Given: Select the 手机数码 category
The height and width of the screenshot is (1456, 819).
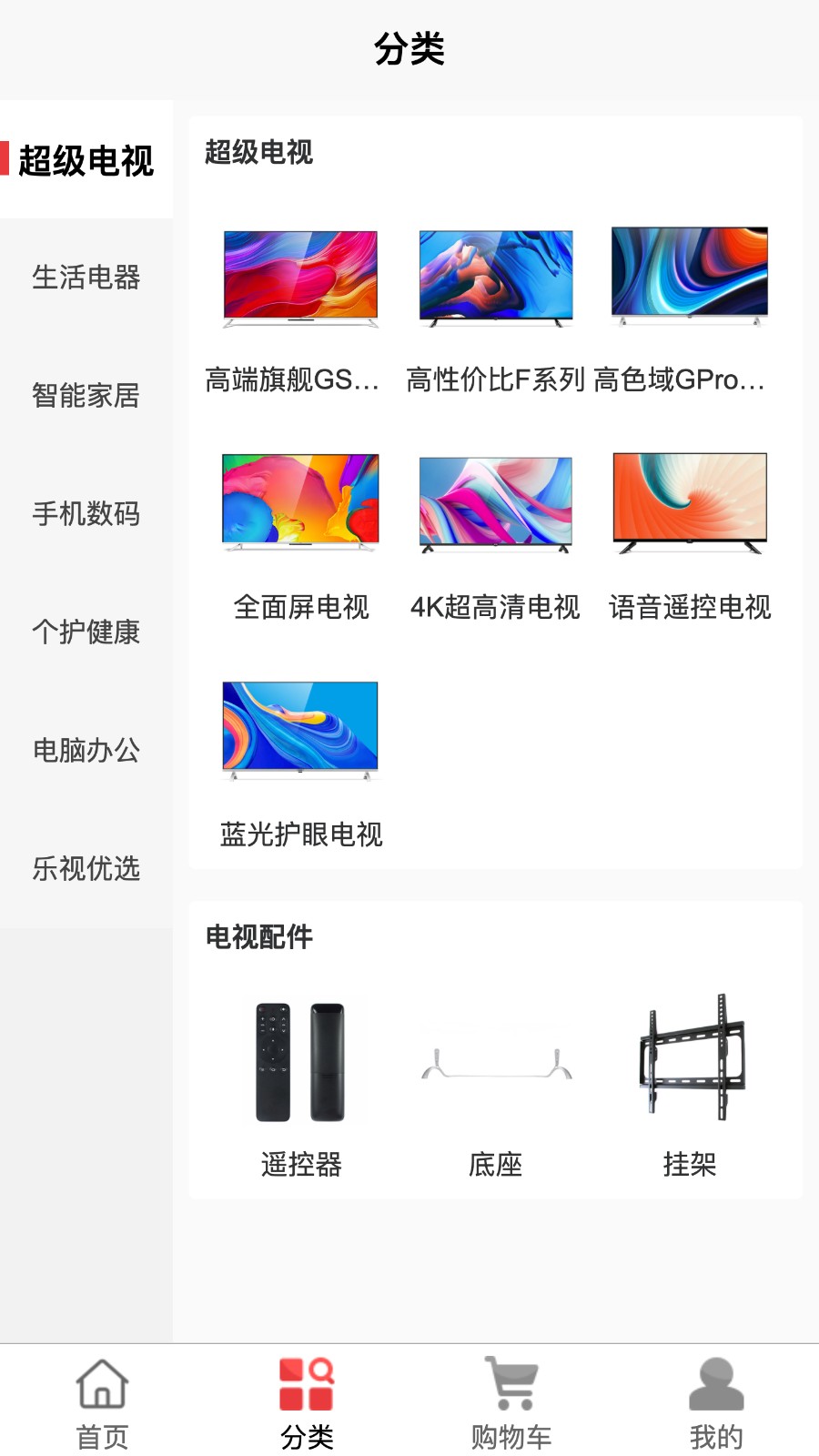Looking at the screenshot, I should click(86, 515).
